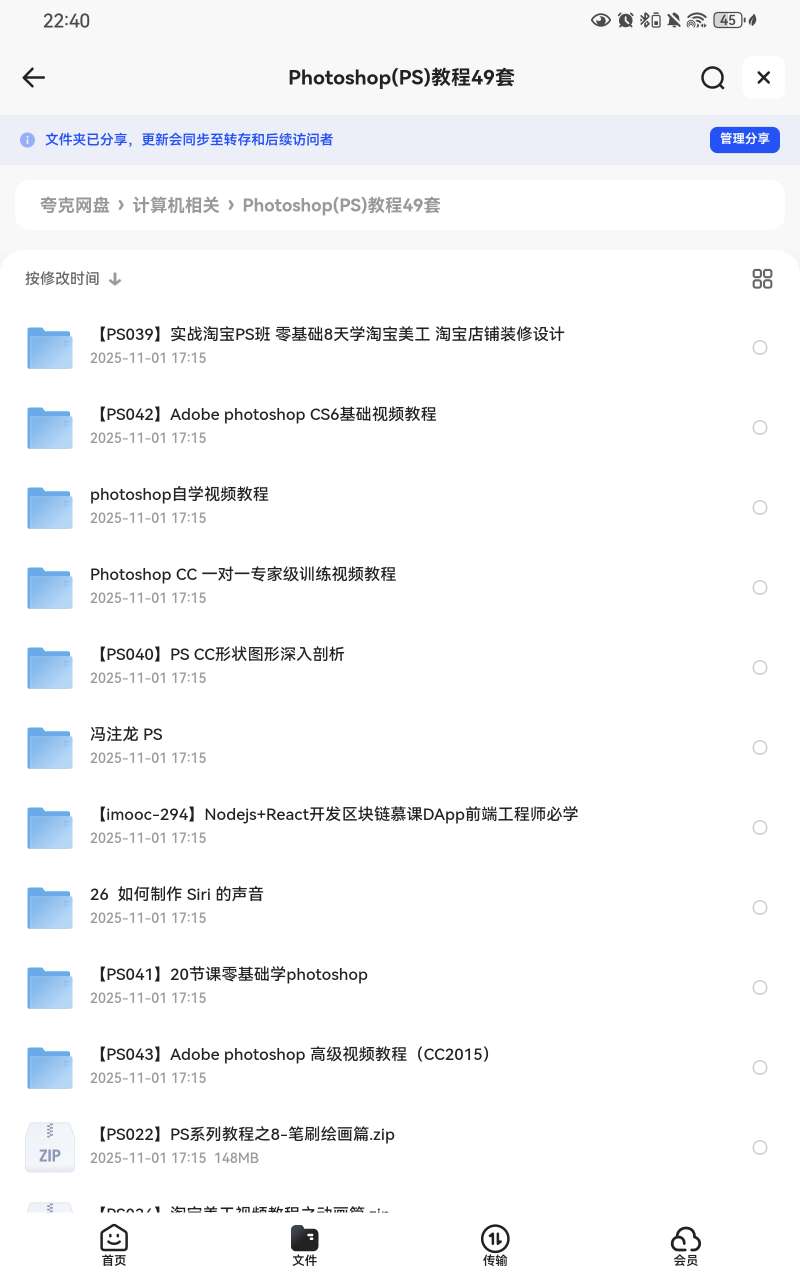The height and width of the screenshot is (1280, 800).
Task: Tap the back arrow to go up
Action: coord(33,77)
